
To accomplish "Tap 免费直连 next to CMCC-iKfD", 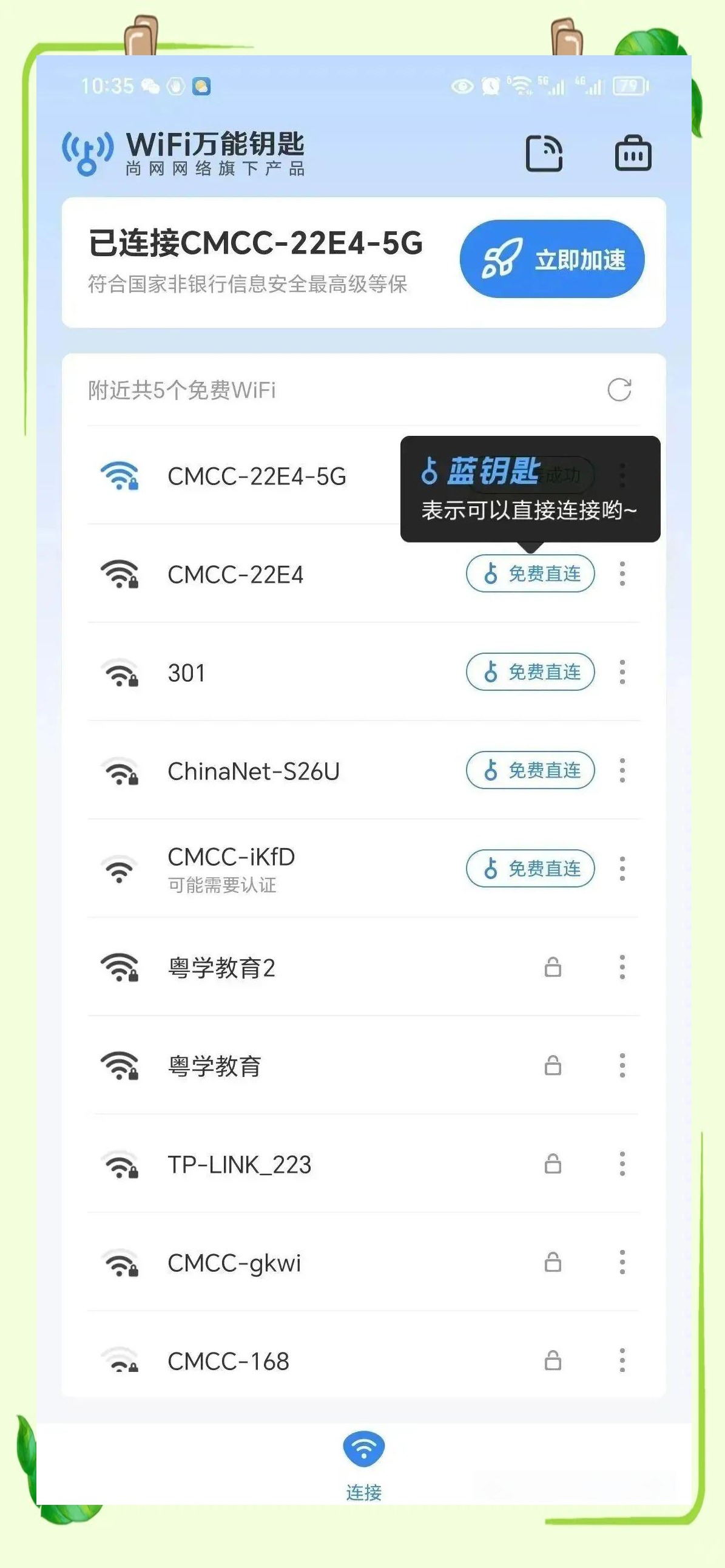I will click(529, 869).
